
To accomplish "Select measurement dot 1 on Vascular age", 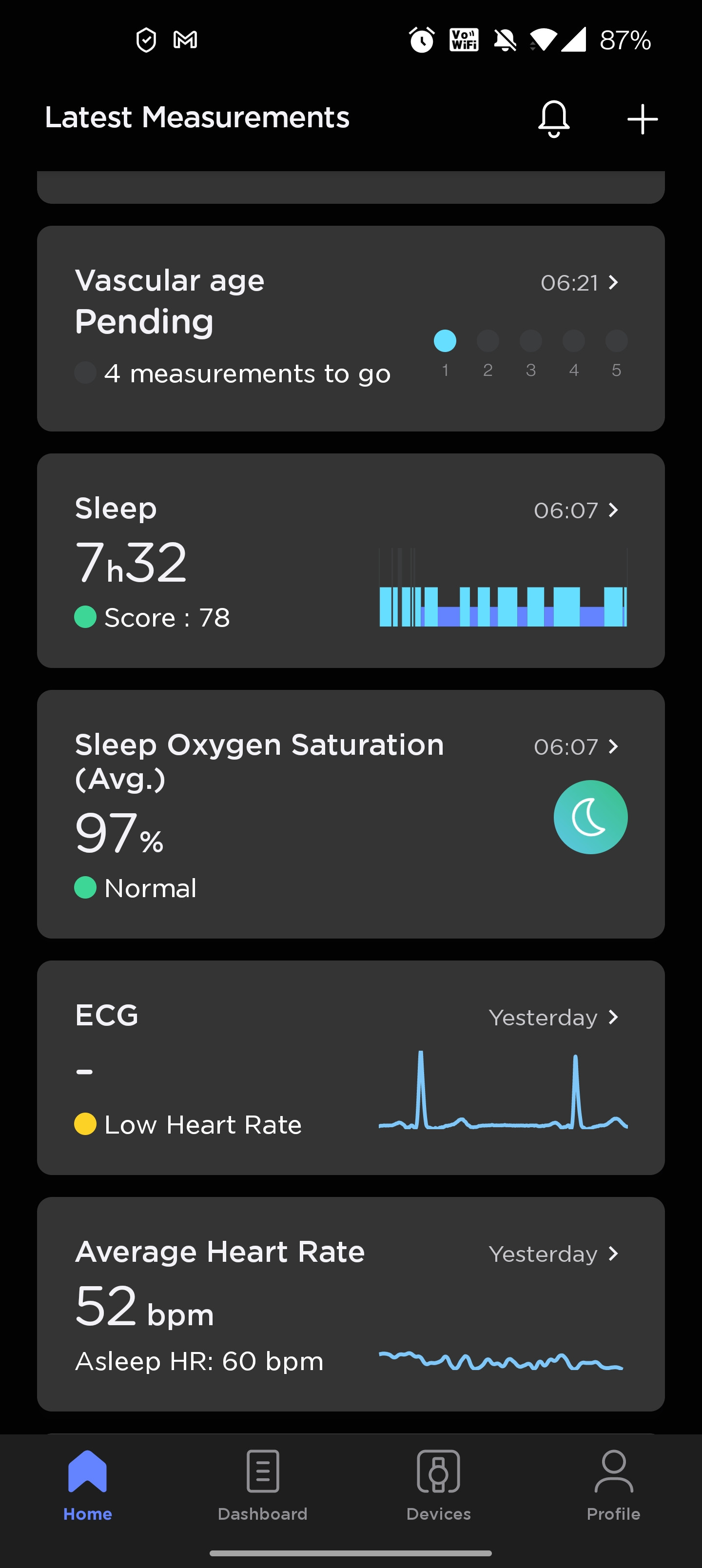I will [445, 341].
